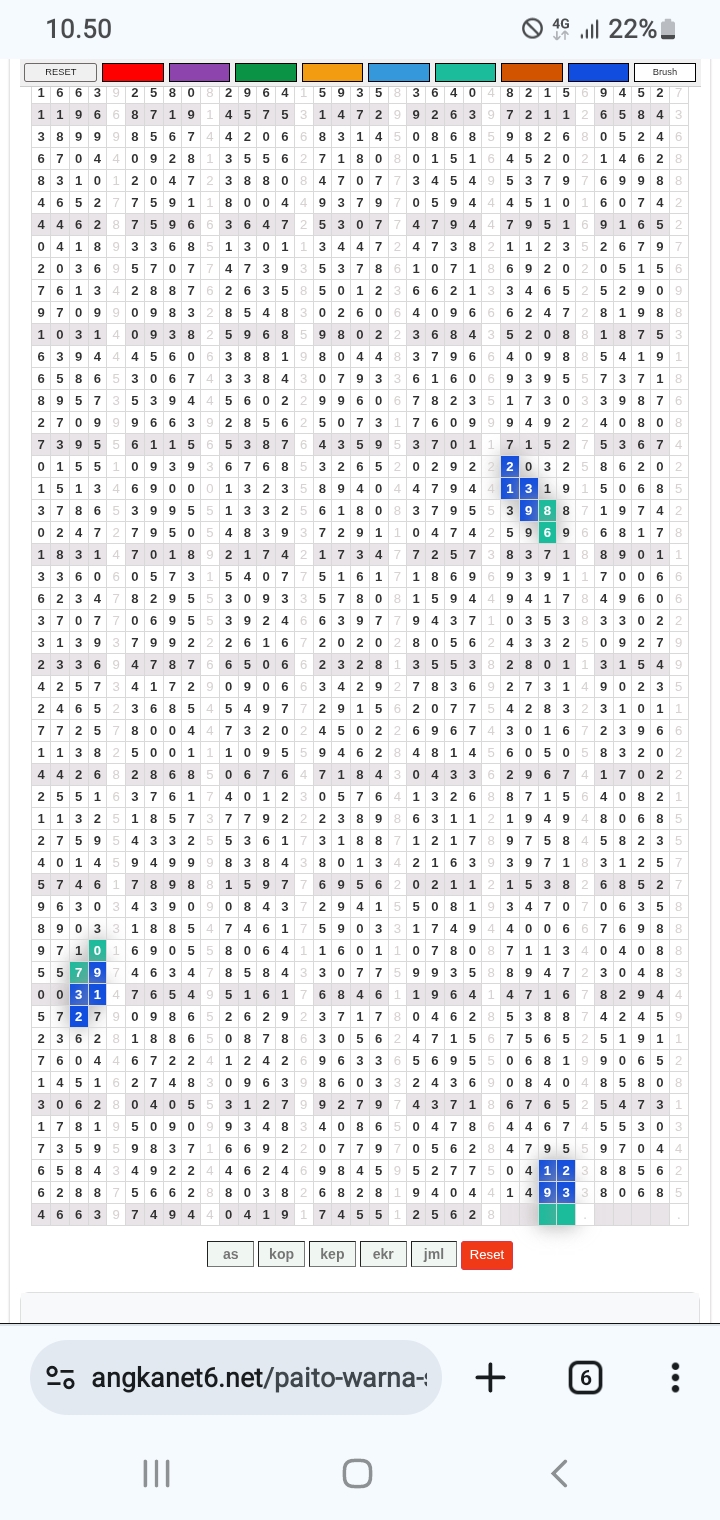
Task: Pick the purple color swatch
Action: coord(199,72)
